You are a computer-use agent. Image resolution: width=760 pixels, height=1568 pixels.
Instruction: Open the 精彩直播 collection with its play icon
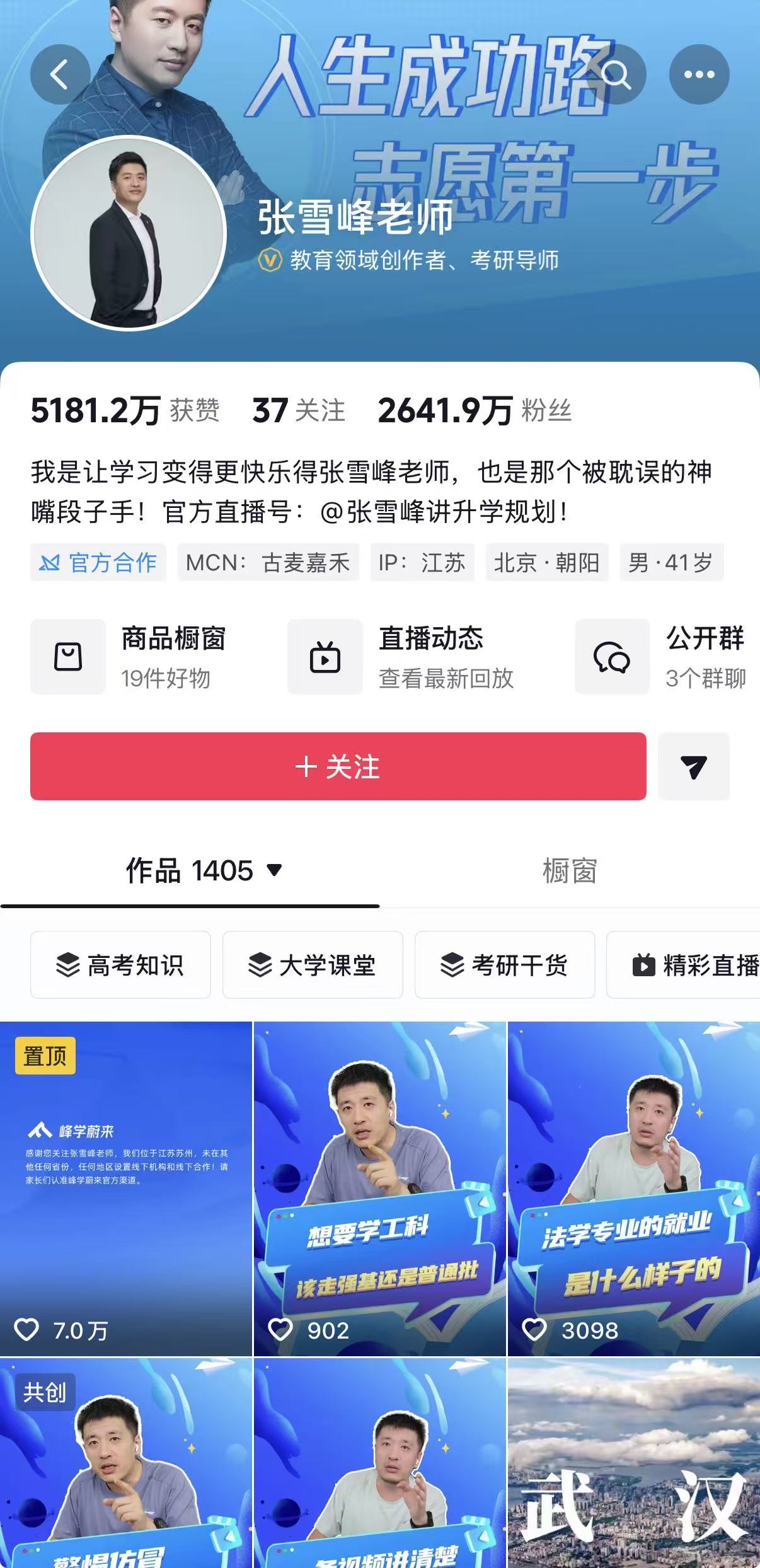click(x=645, y=966)
